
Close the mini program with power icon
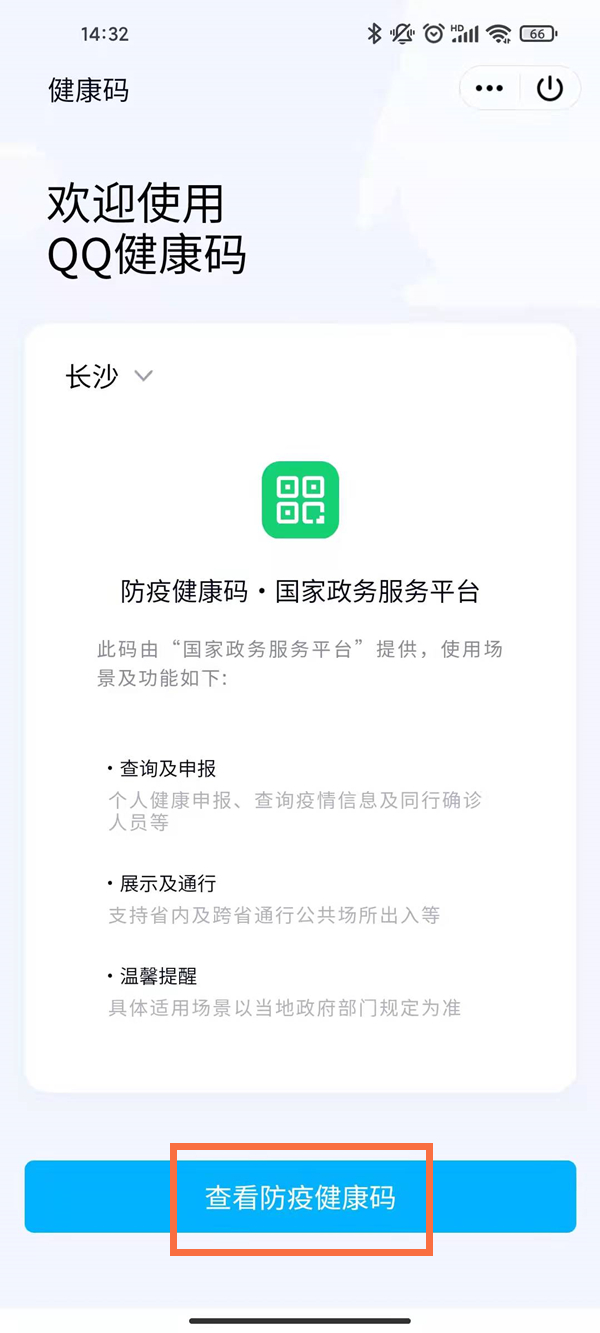[550, 89]
